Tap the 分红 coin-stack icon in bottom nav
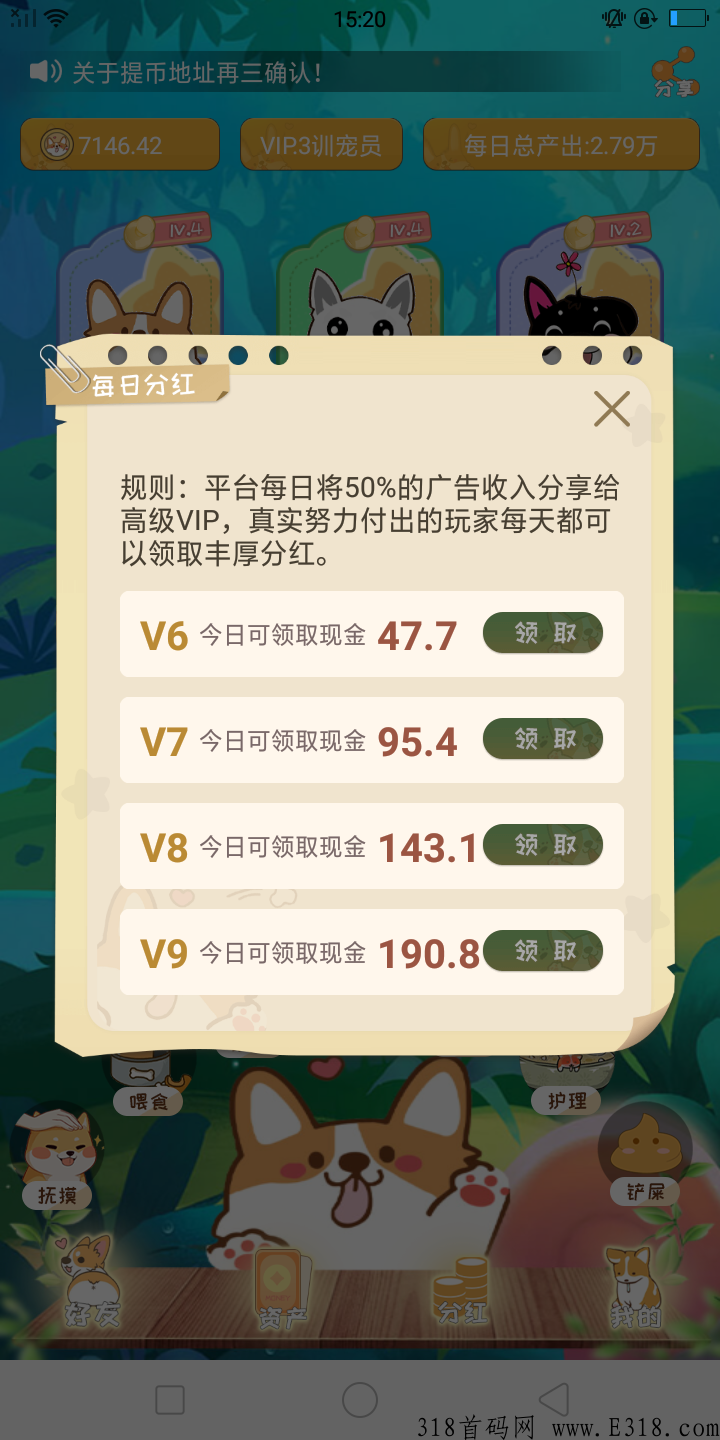Screen dimensions: 720x1440 tap(462, 1287)
